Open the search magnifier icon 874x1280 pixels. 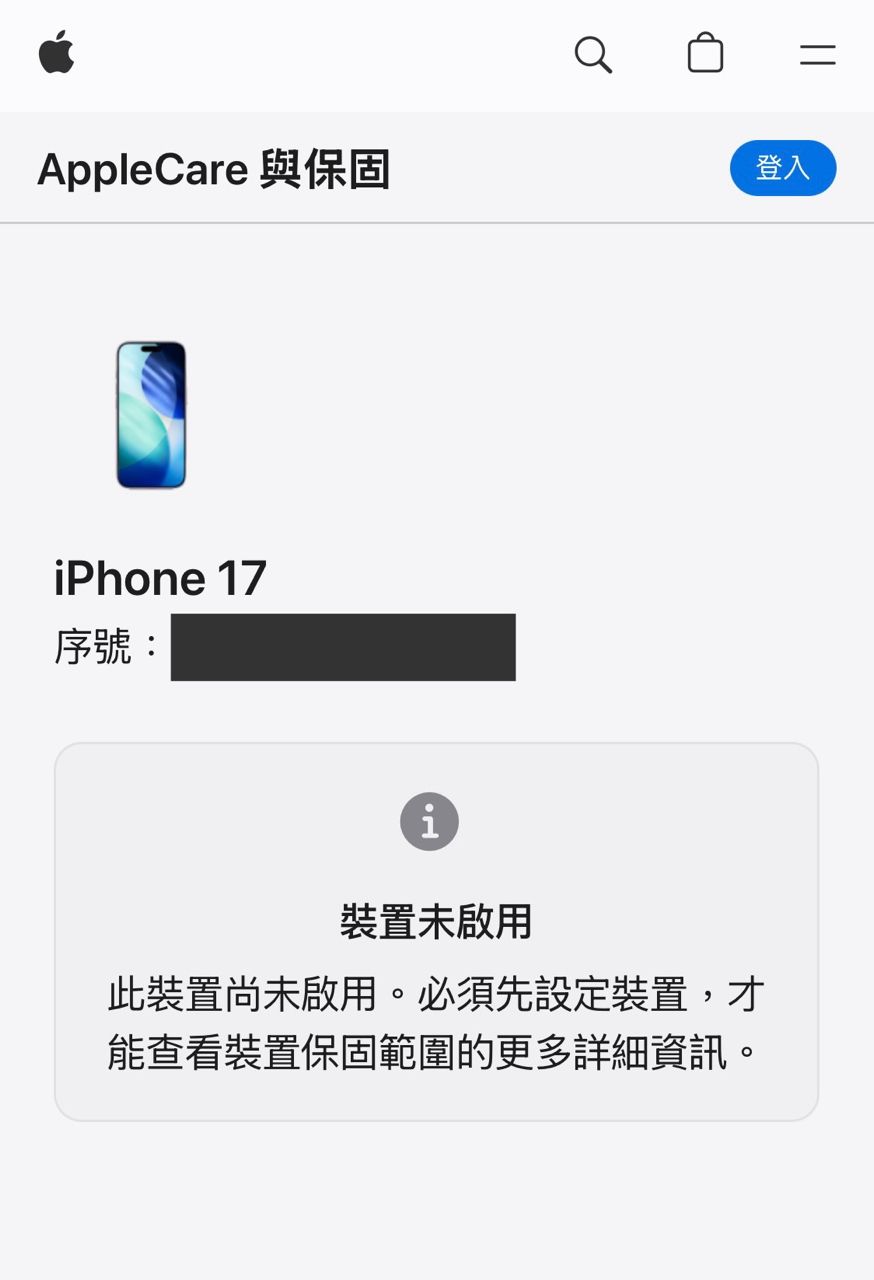click(x=593, y=55)
